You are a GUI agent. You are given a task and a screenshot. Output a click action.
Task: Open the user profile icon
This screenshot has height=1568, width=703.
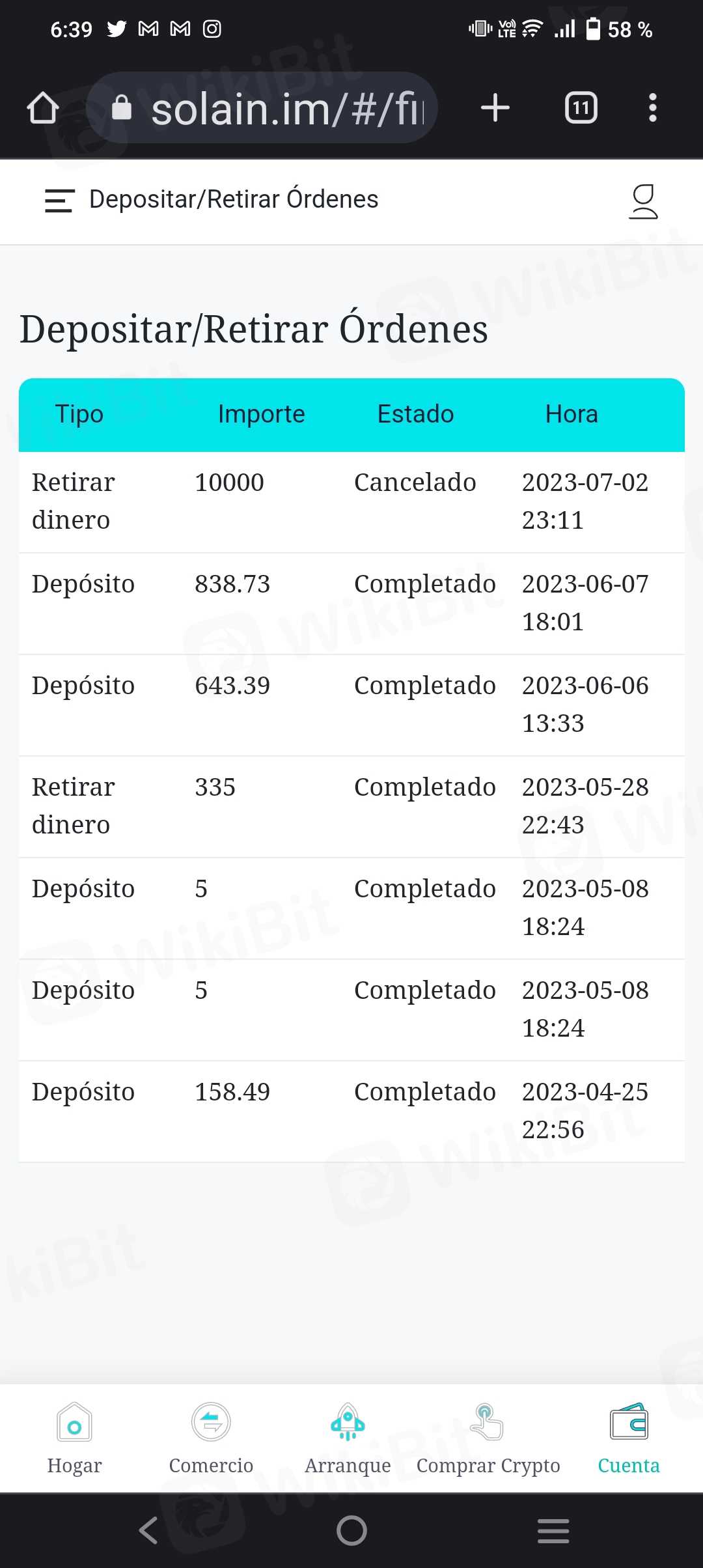643,201
